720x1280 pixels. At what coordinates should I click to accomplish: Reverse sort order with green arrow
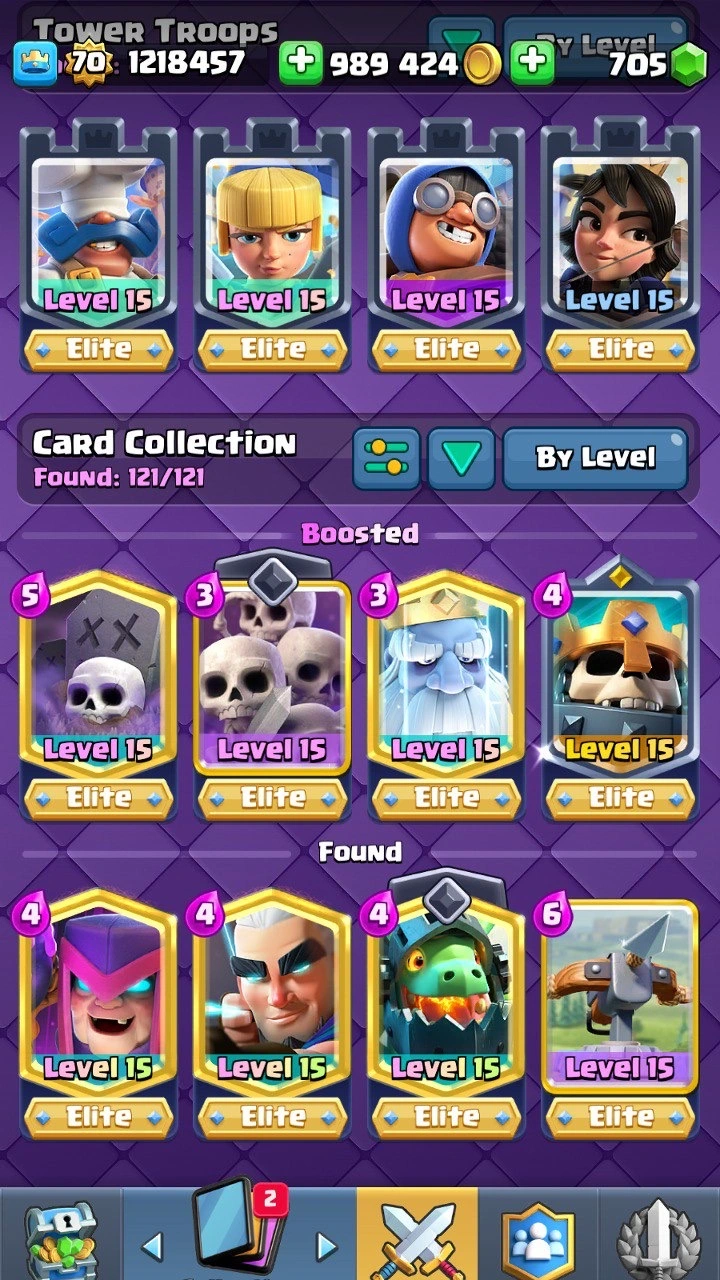click(x=461, y=458)
